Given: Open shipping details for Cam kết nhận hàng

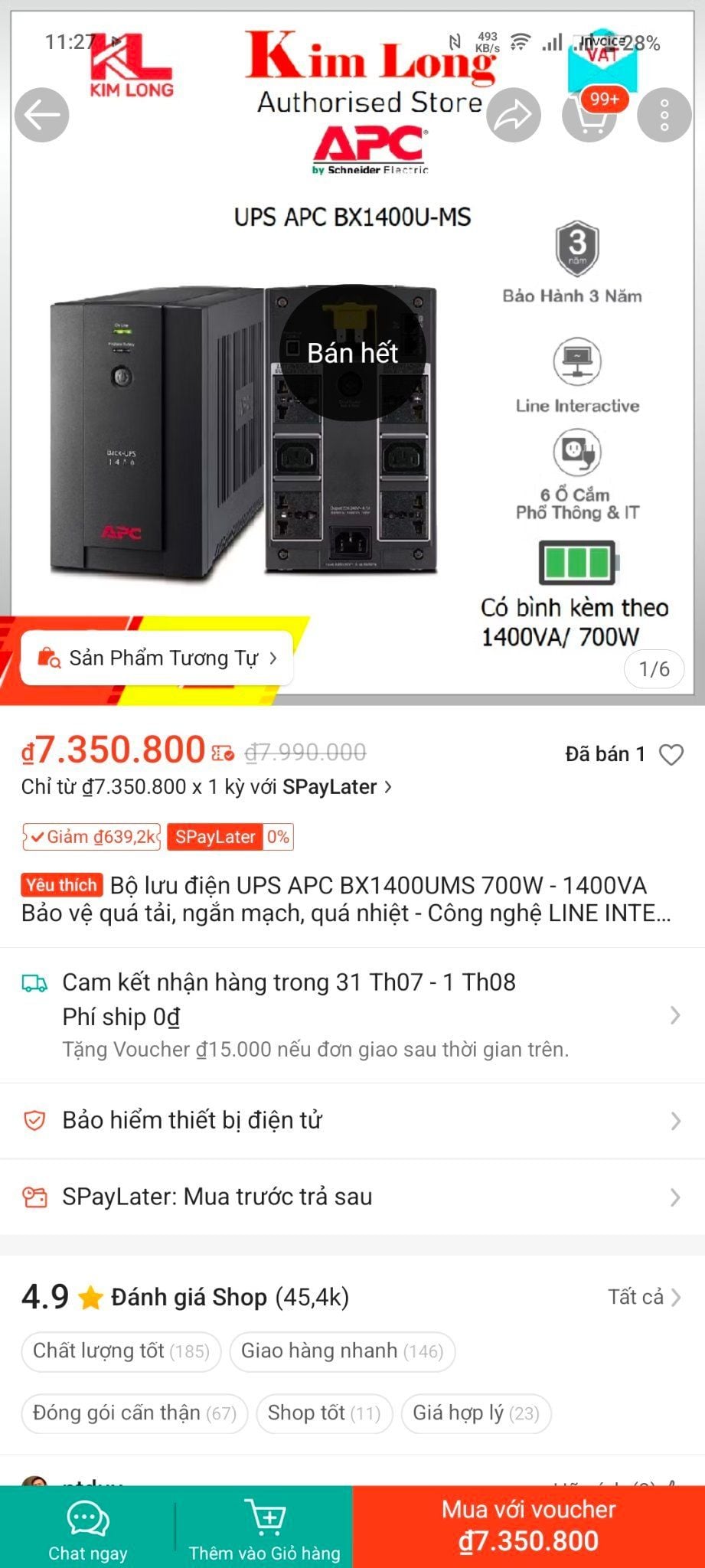Looking at the screenshot, I should pos(352,1014).
